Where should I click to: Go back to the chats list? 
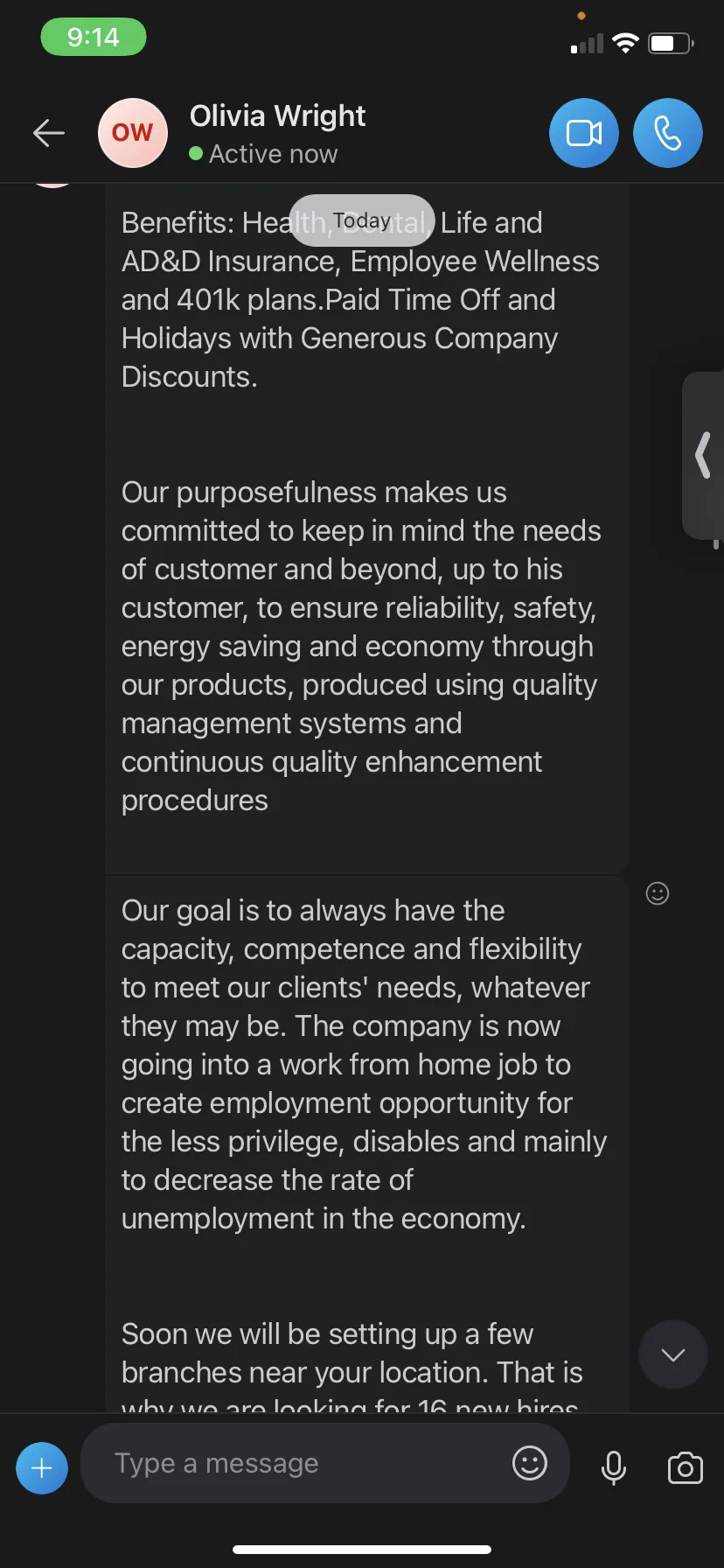49,133
